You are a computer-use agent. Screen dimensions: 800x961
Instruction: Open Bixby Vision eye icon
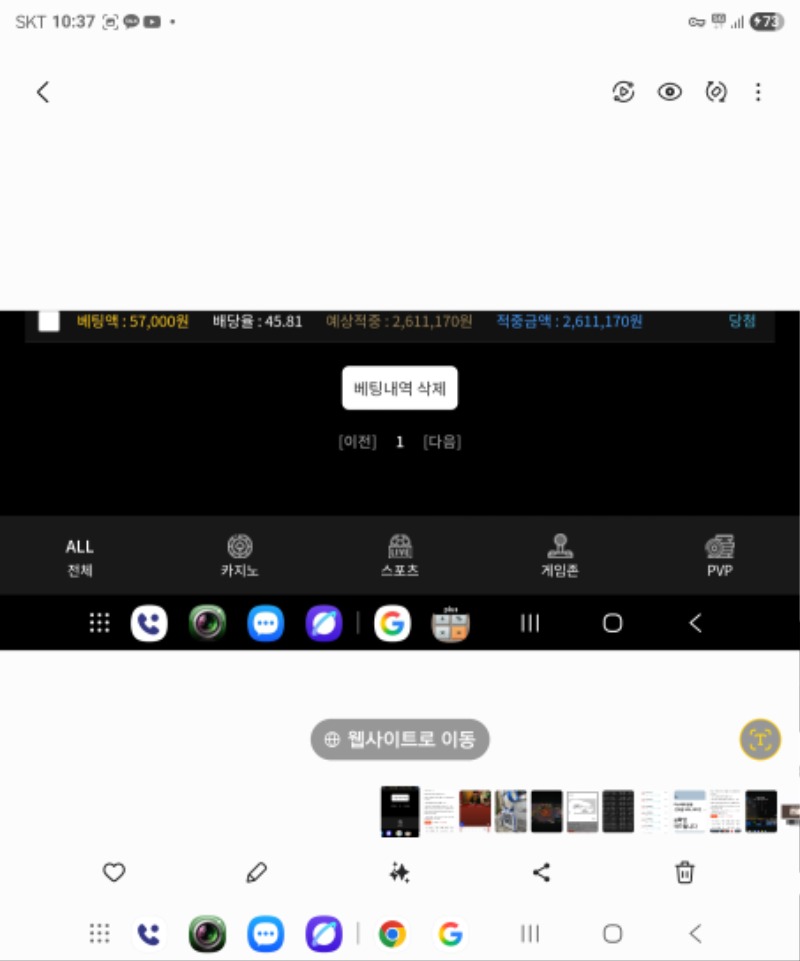[x=669, y=92]
